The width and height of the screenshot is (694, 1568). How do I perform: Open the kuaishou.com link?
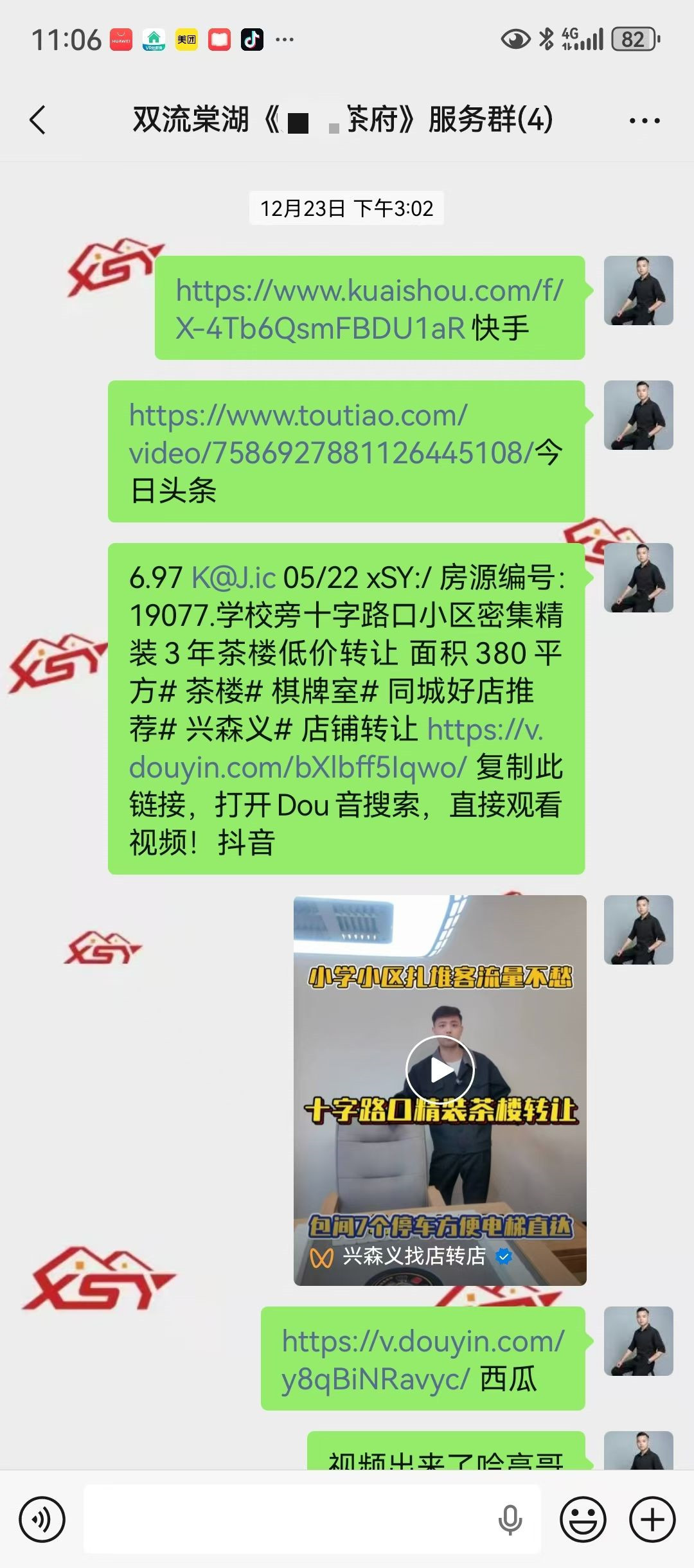click(369, 309)
